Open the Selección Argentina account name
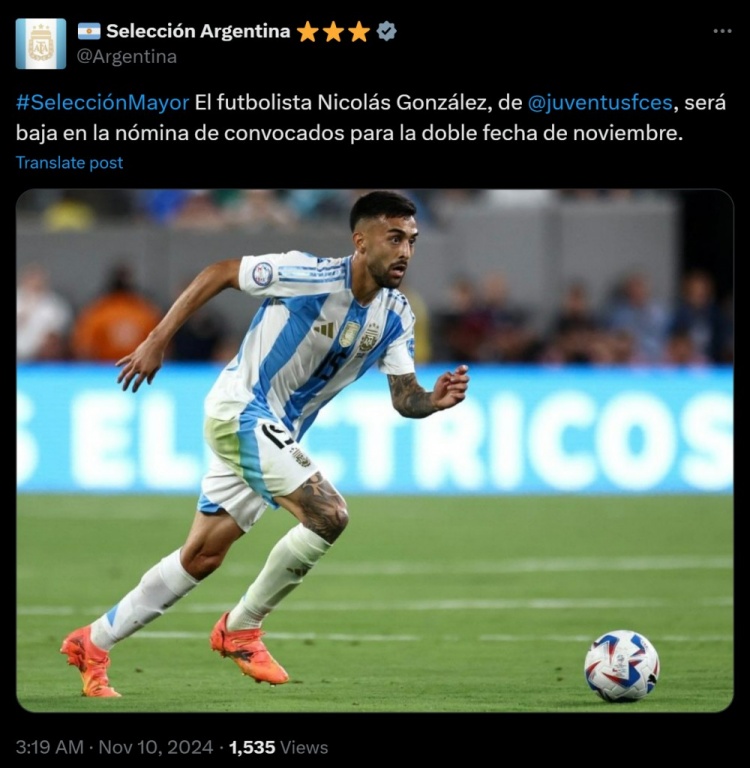This screenshot has height=768, width=750. click(198, 31)
